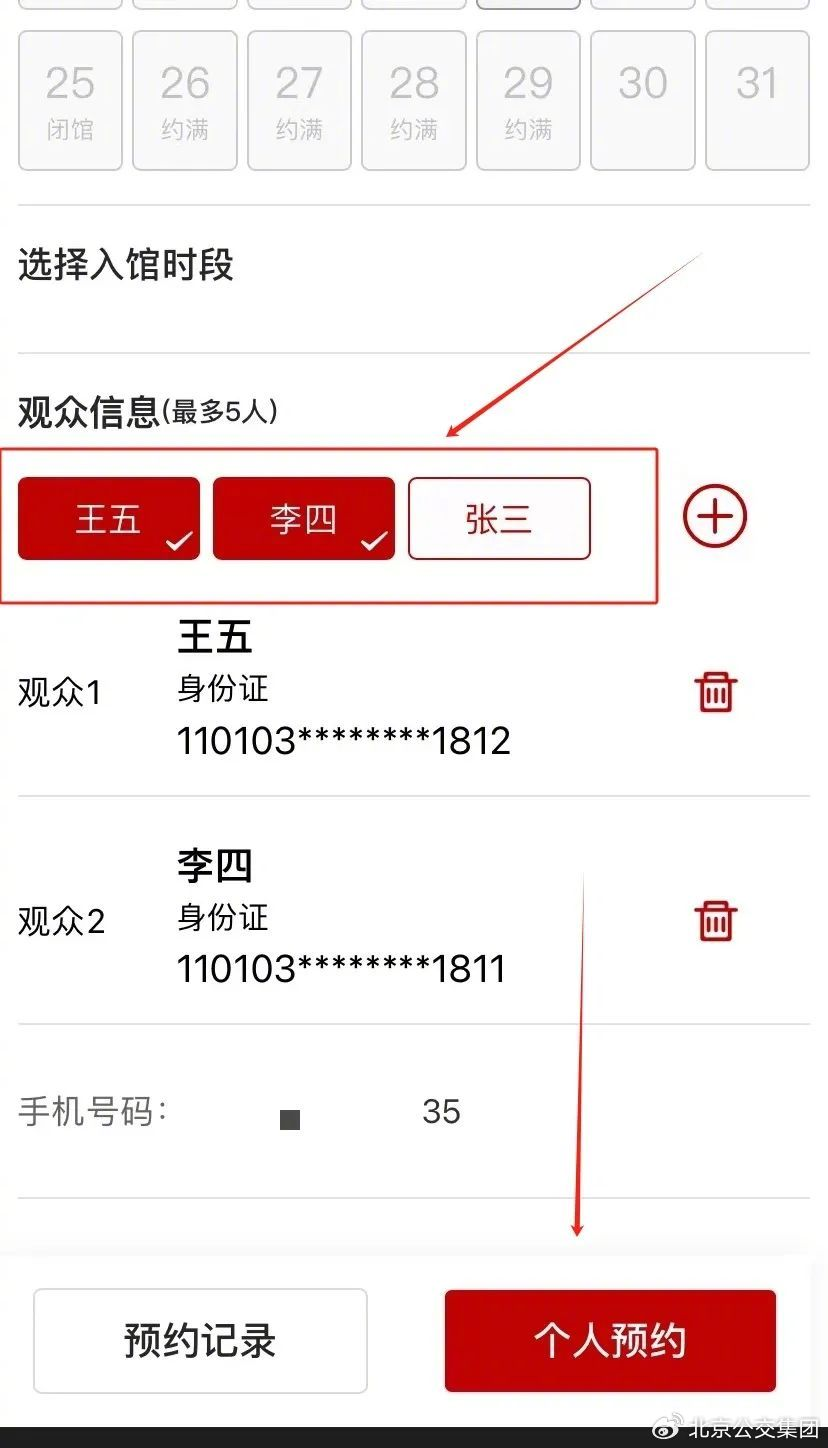This screenshot has width=828, height=1448.
Task: Deselect visitor chip 王五
Action: 109,518
